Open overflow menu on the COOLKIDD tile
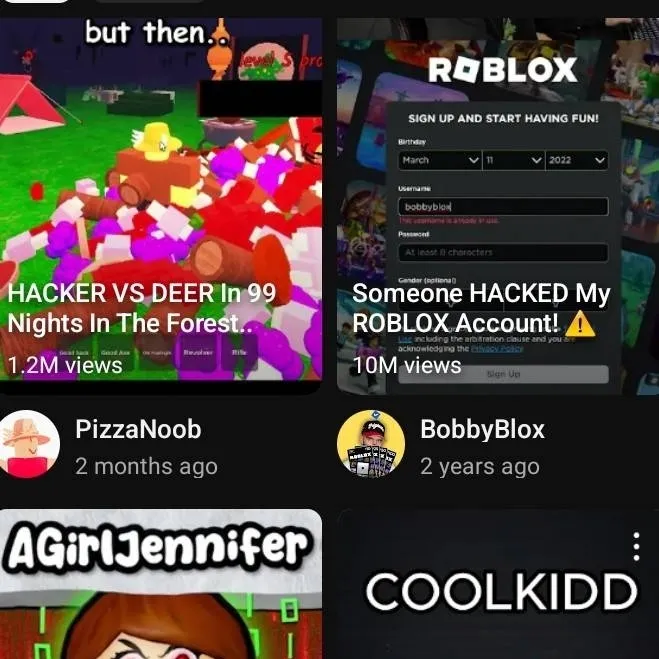This screenshot has height=659, width=659. point(636,546)
